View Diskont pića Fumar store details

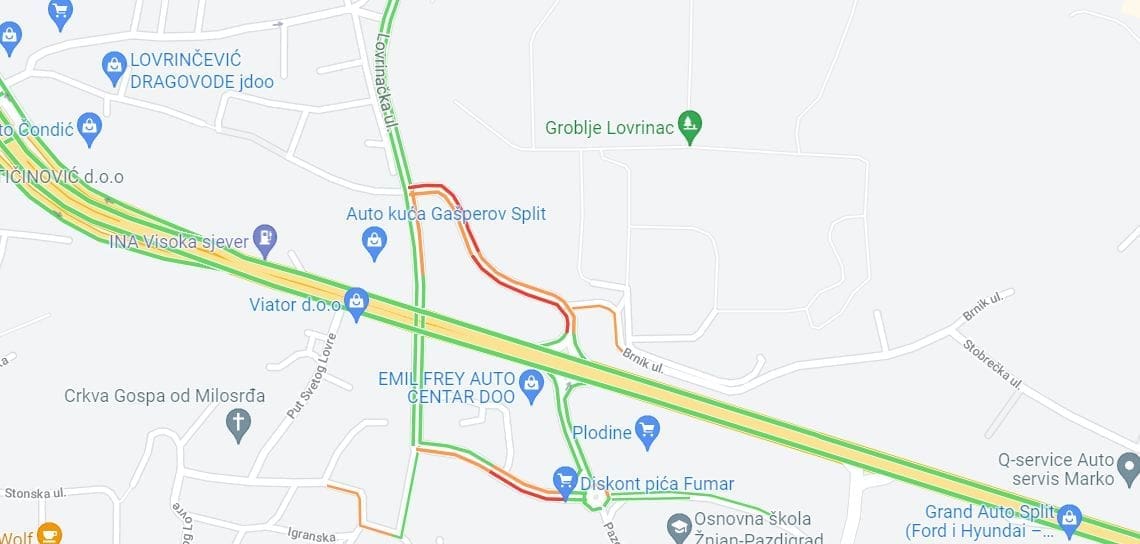pos(565,479)
